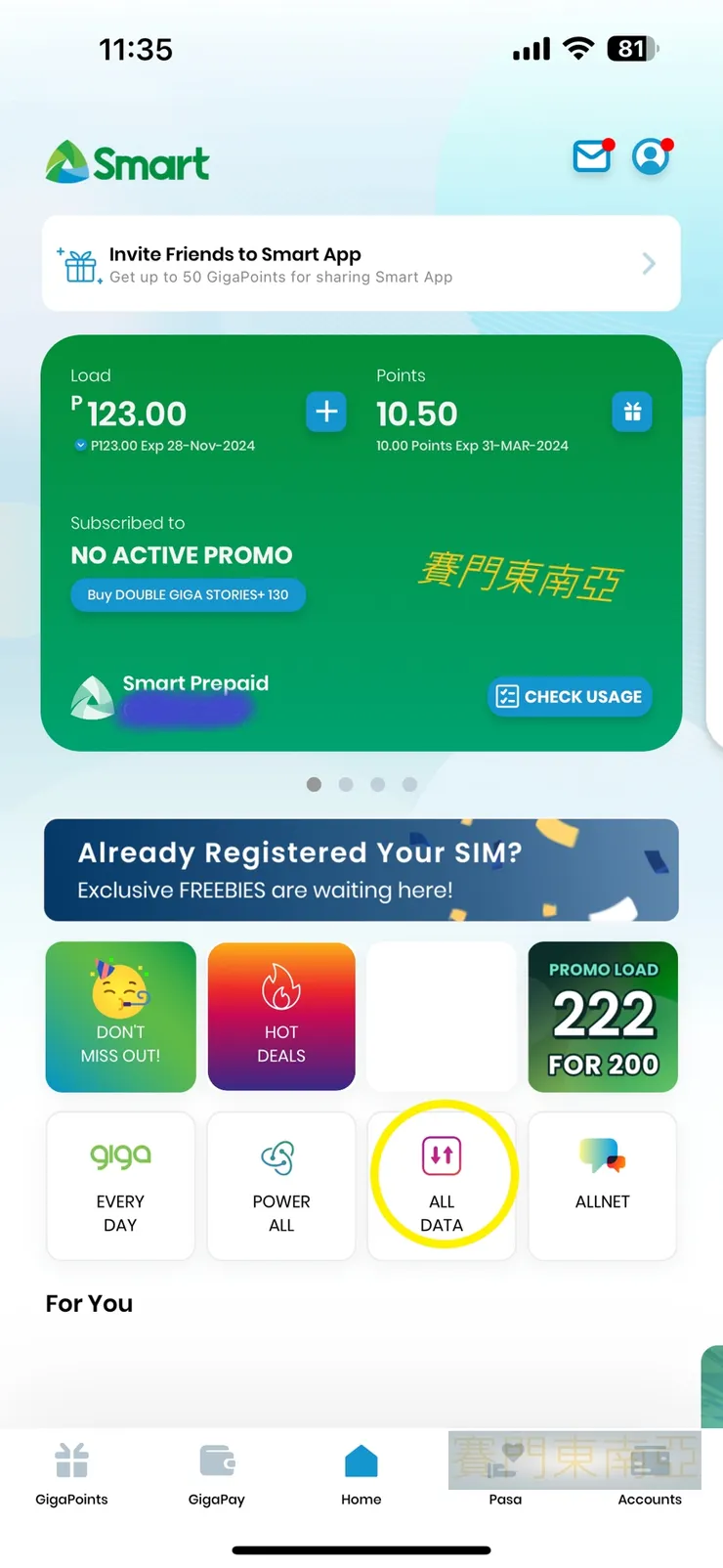Open the mail inbox icon

[x=591, y=156]
